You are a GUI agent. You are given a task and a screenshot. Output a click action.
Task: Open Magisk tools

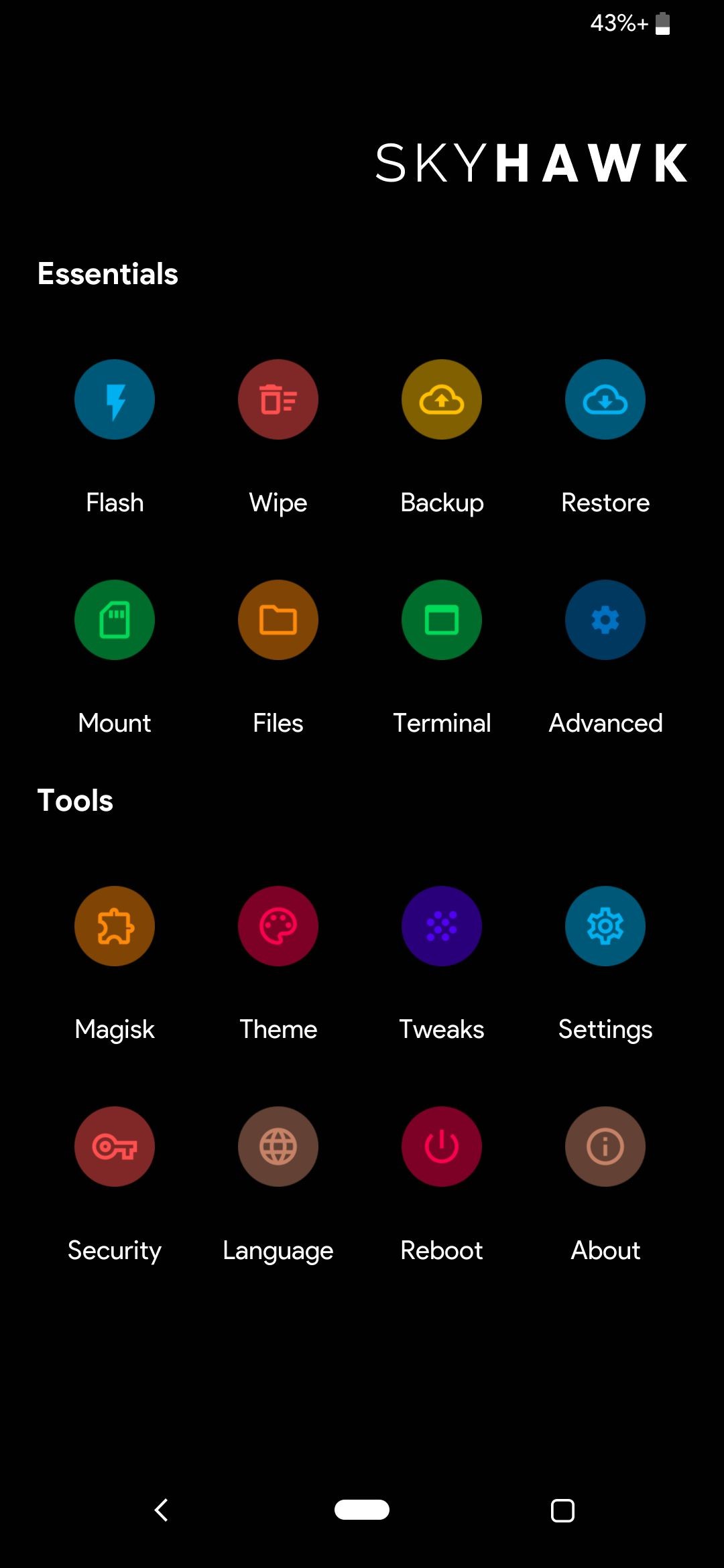(115, 926)
